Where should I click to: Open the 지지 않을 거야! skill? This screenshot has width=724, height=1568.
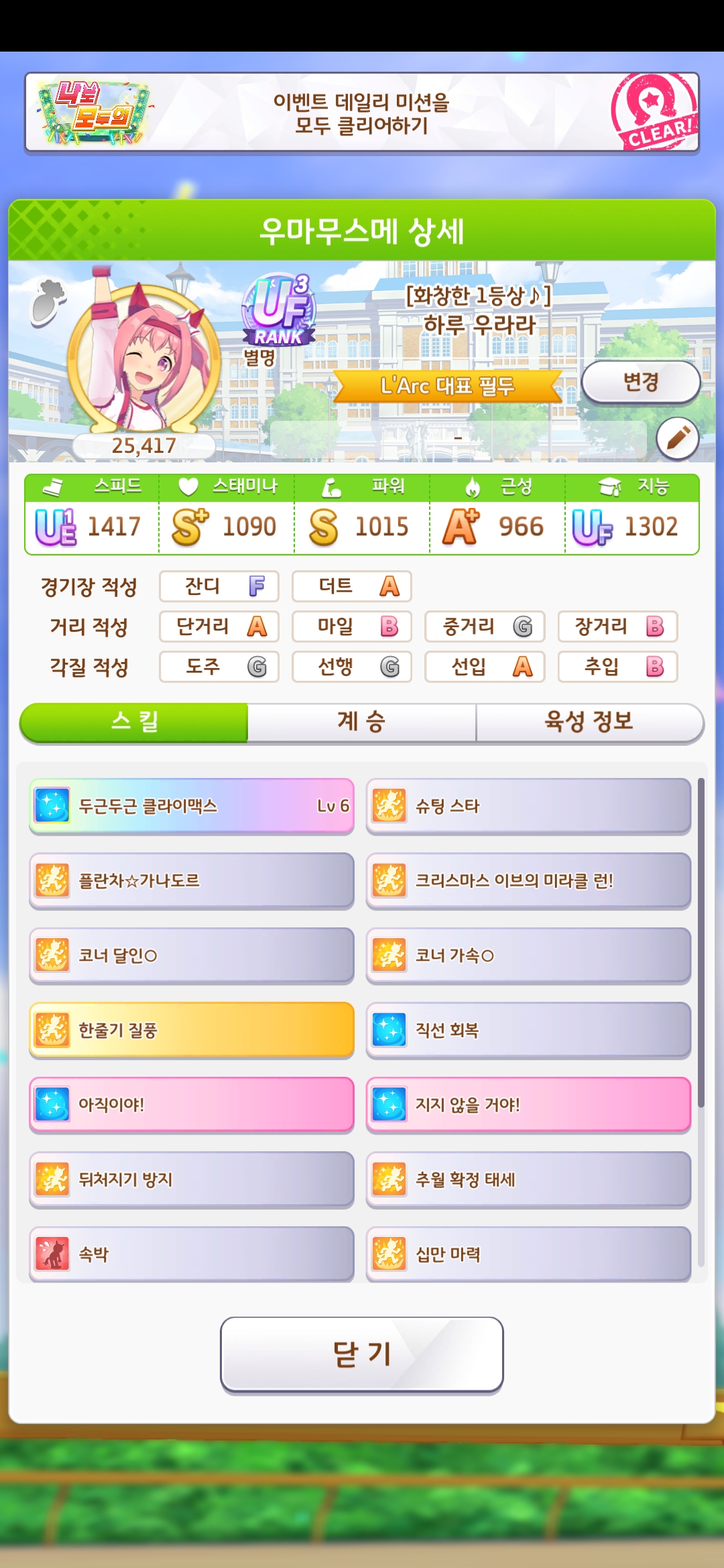click(528, 1104)
